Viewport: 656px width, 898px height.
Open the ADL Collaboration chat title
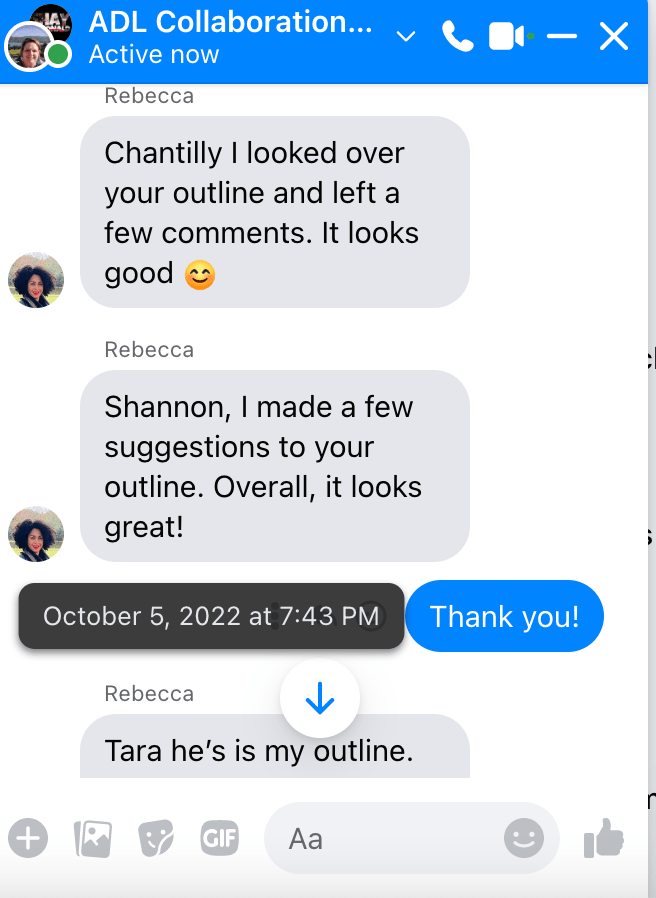[x=230, y=22]
